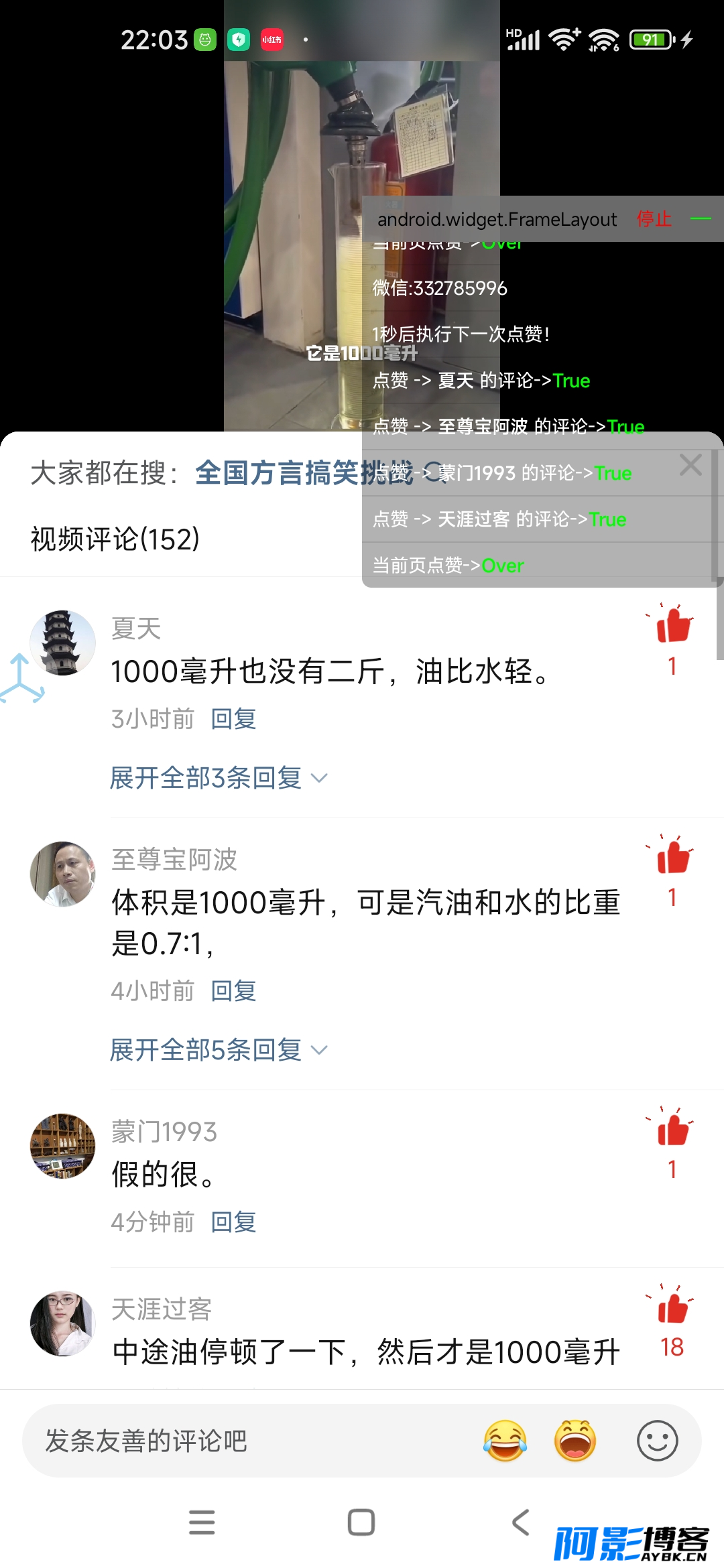Viewport: 724px width, 1568px height.
Task: Like 天涯过客's comment
Action: [672, 1305]
